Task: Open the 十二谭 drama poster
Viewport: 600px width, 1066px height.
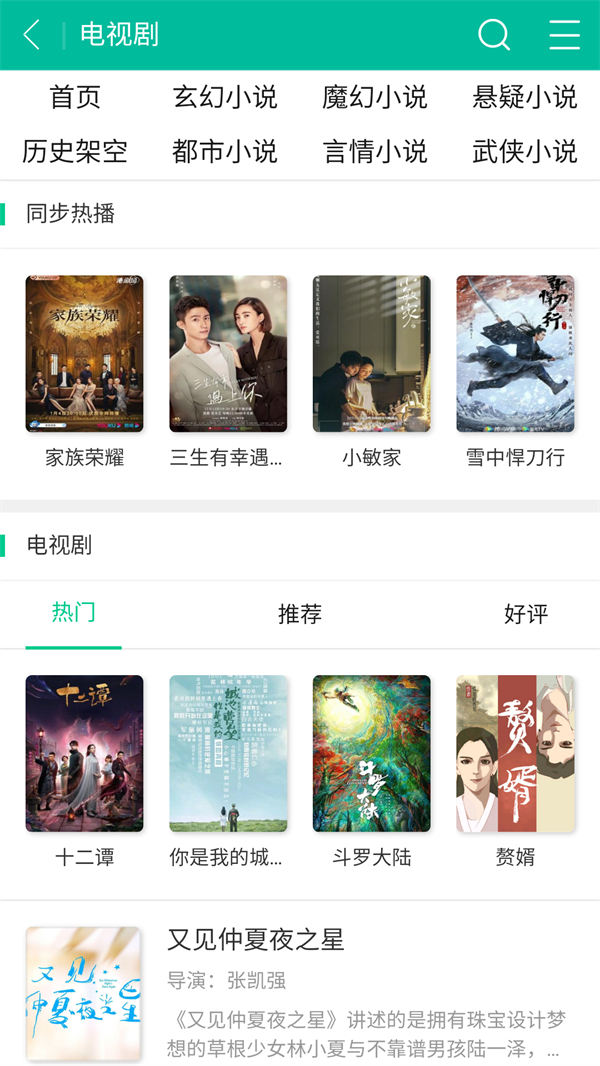Action: pyautogui.click(x=84, y=754)
